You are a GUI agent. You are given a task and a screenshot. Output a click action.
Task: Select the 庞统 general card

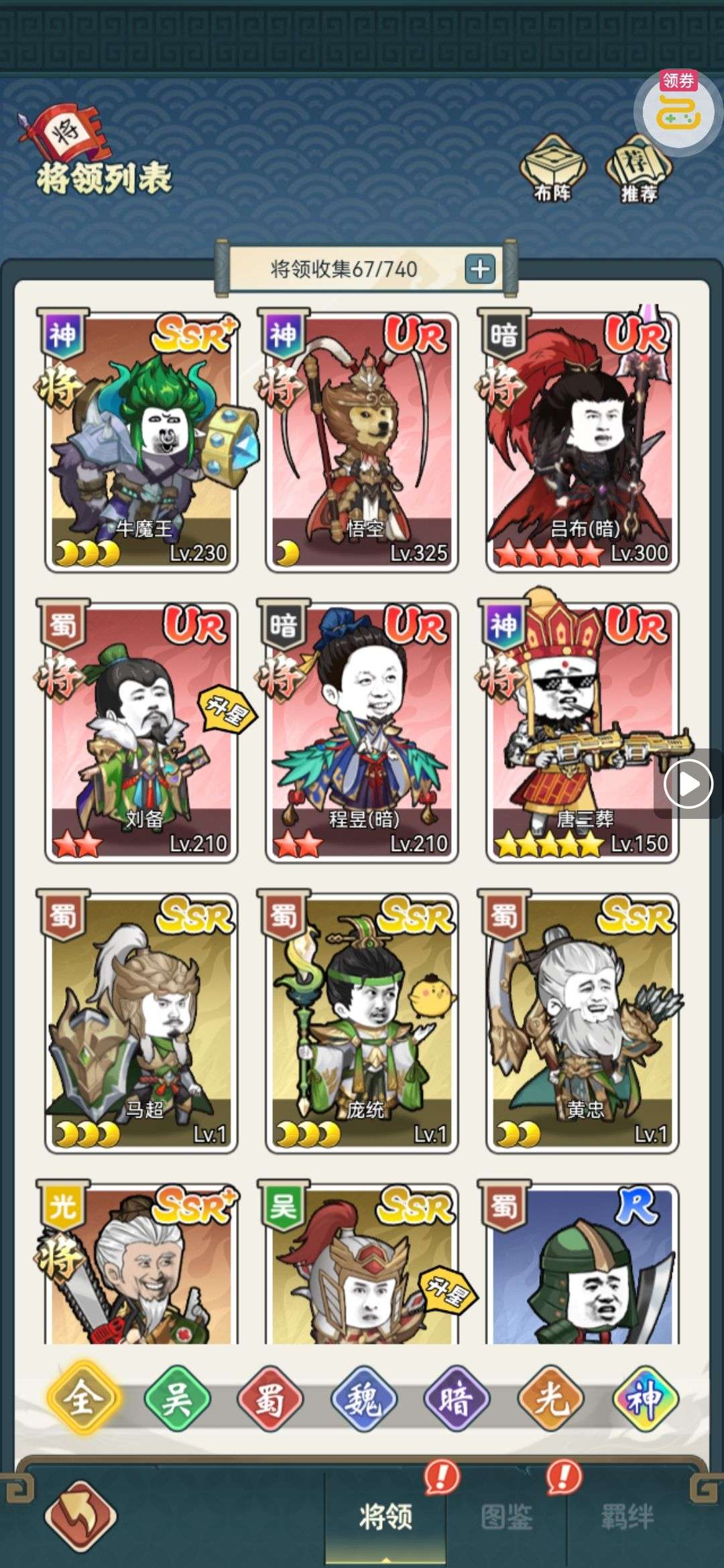[362, 1023]
